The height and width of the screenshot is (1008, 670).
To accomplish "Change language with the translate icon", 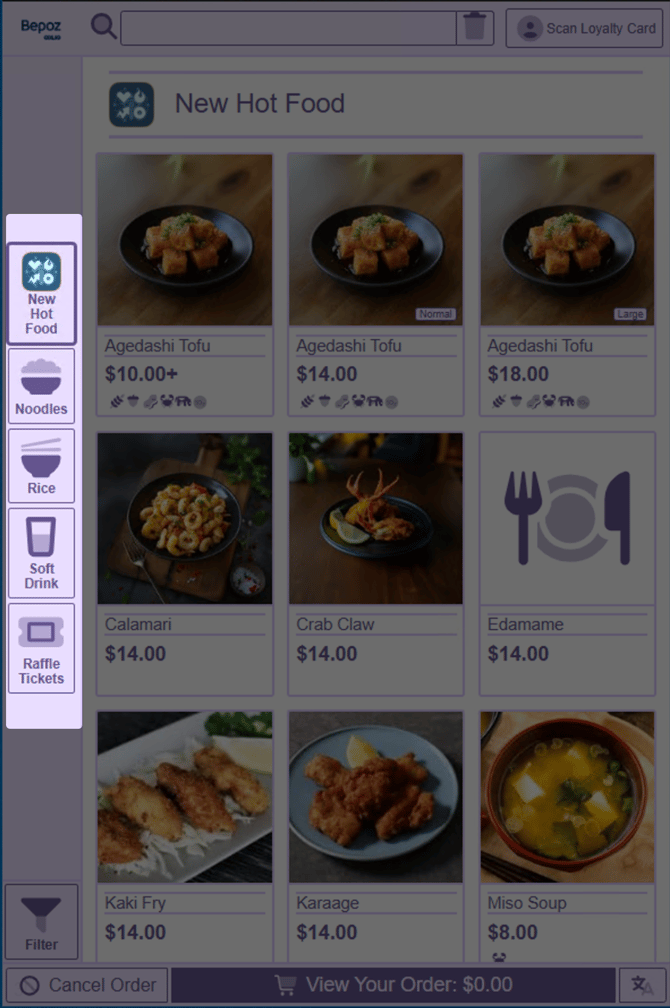I will (x=641, y=985).
